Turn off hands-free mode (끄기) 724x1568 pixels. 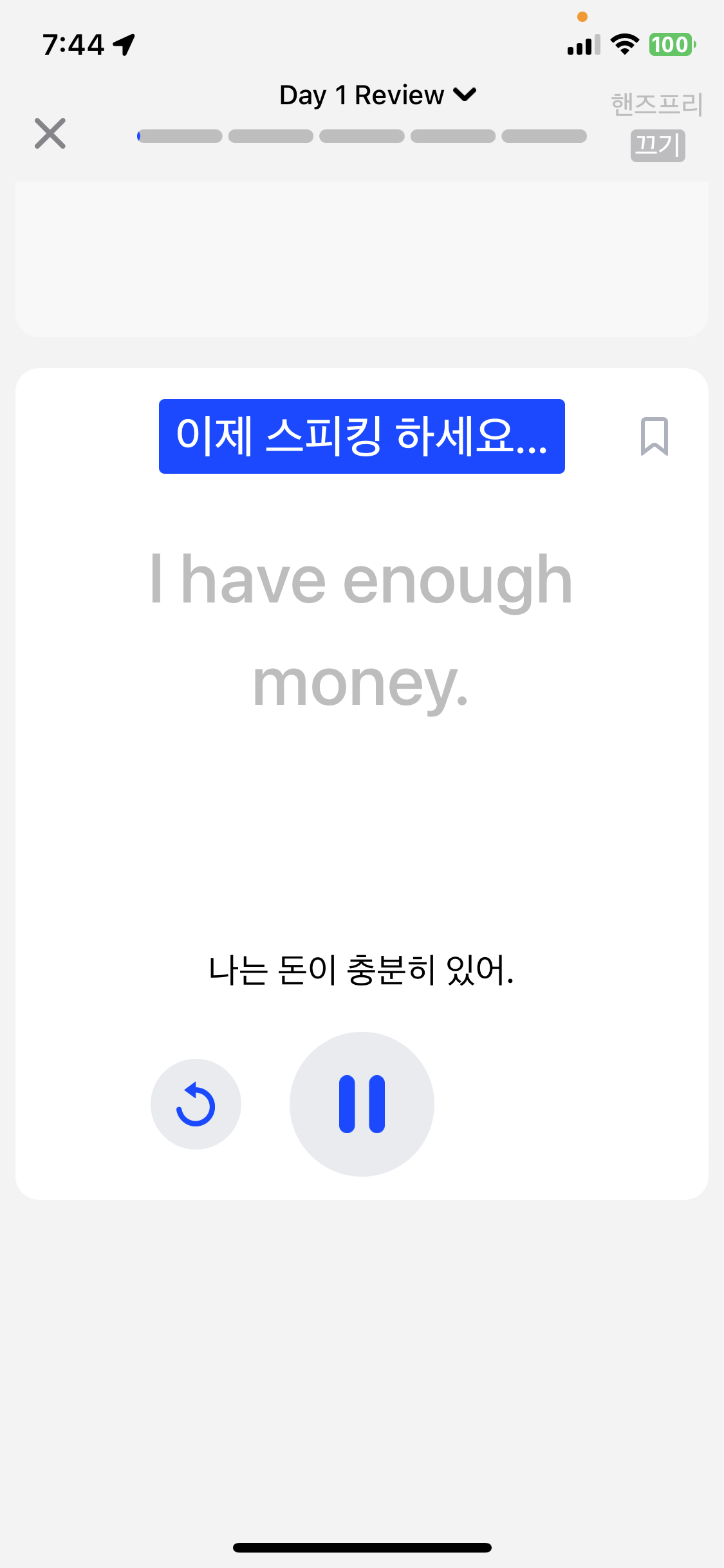657,145
